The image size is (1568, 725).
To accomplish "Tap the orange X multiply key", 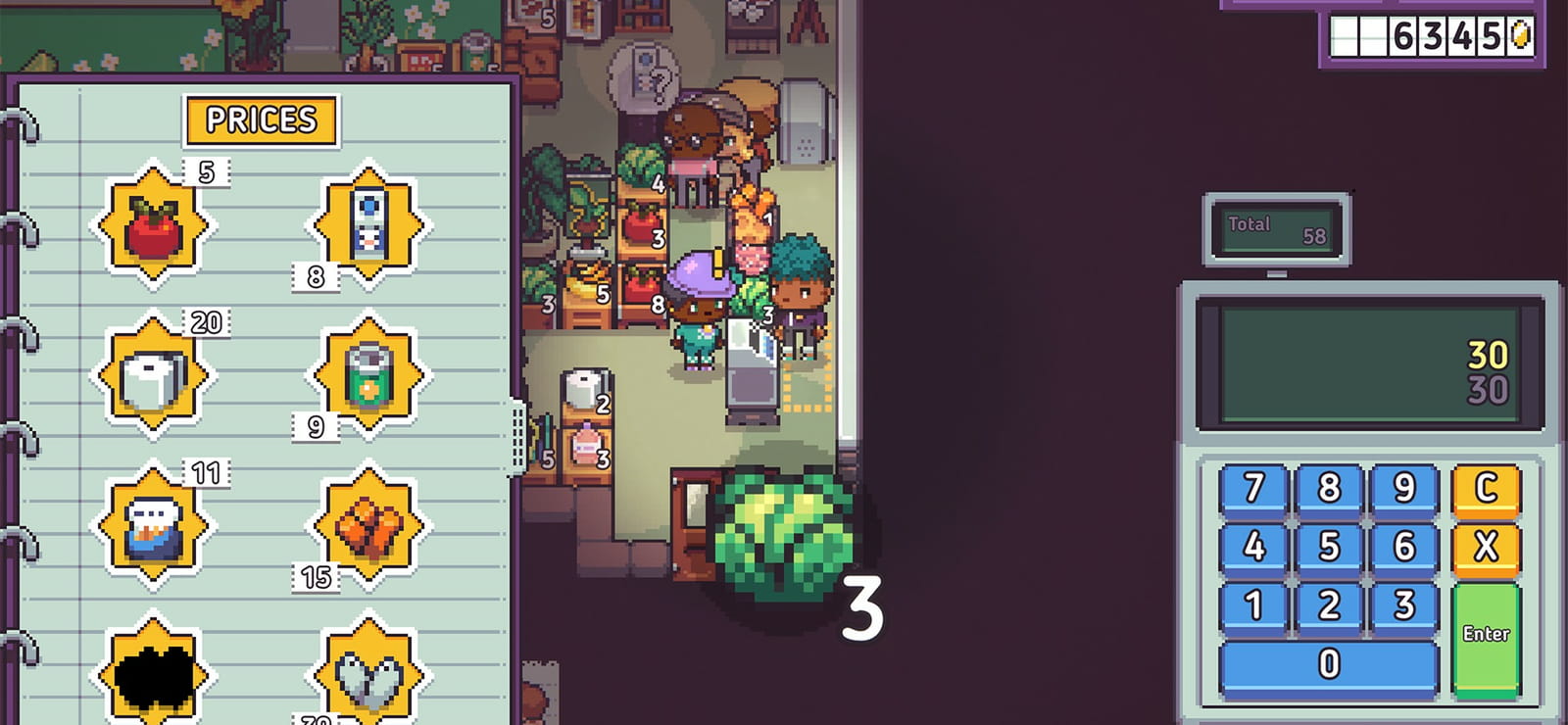I will coord(1486,548).
